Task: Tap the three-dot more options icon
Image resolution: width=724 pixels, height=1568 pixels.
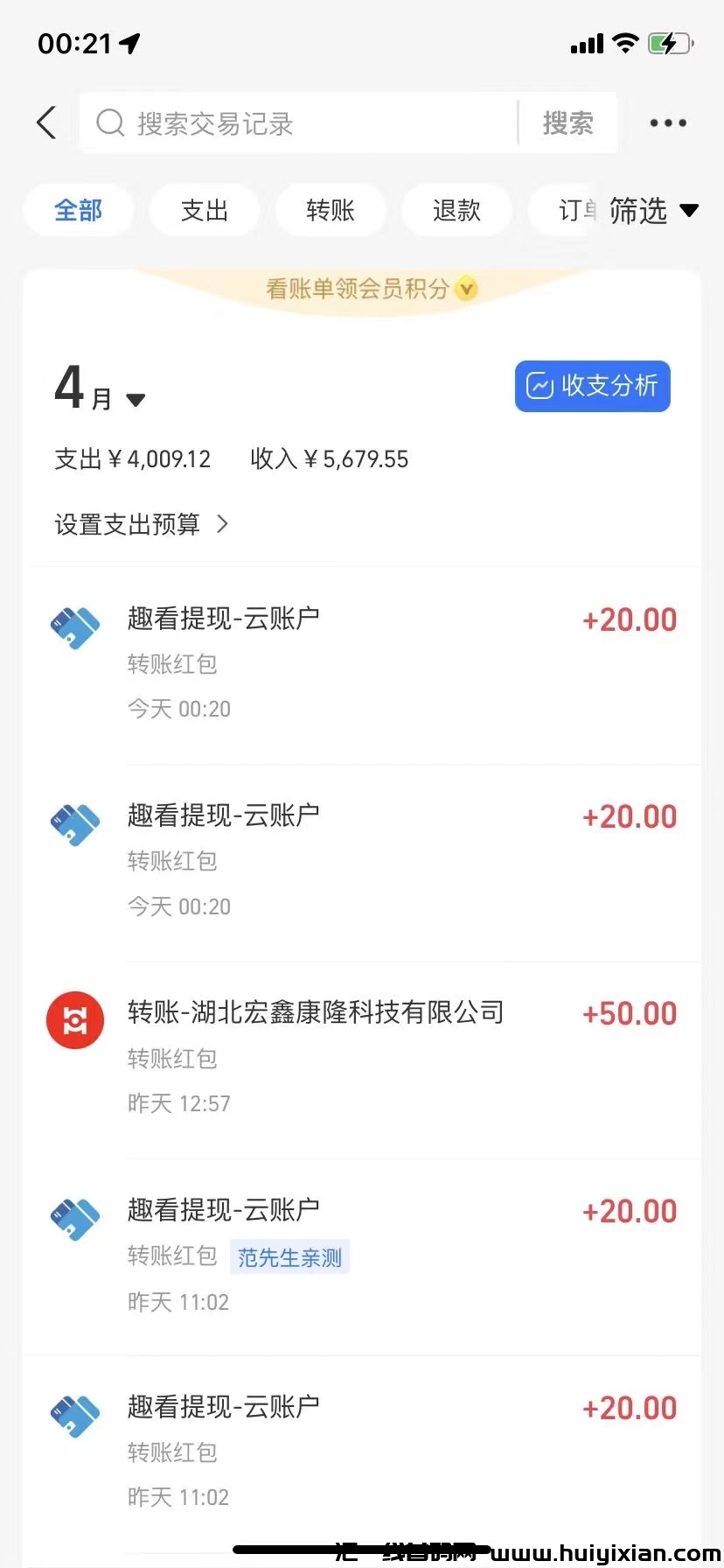Action: tap(667, 122)
